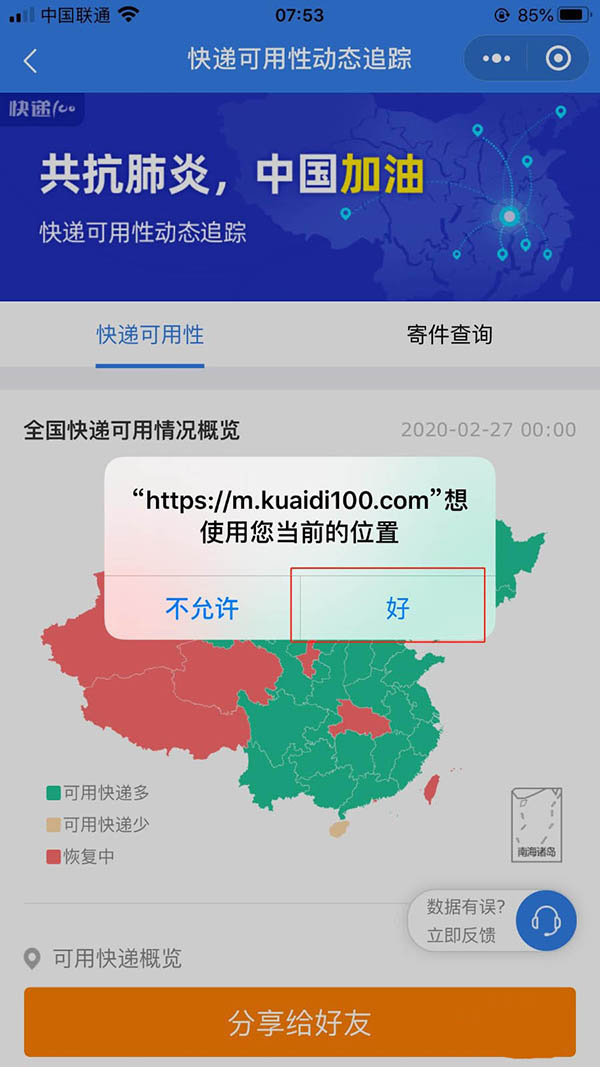Viewport: 600px width, 1067px height.
Task: Deny location access with 不允许
Action: (202, 607)
